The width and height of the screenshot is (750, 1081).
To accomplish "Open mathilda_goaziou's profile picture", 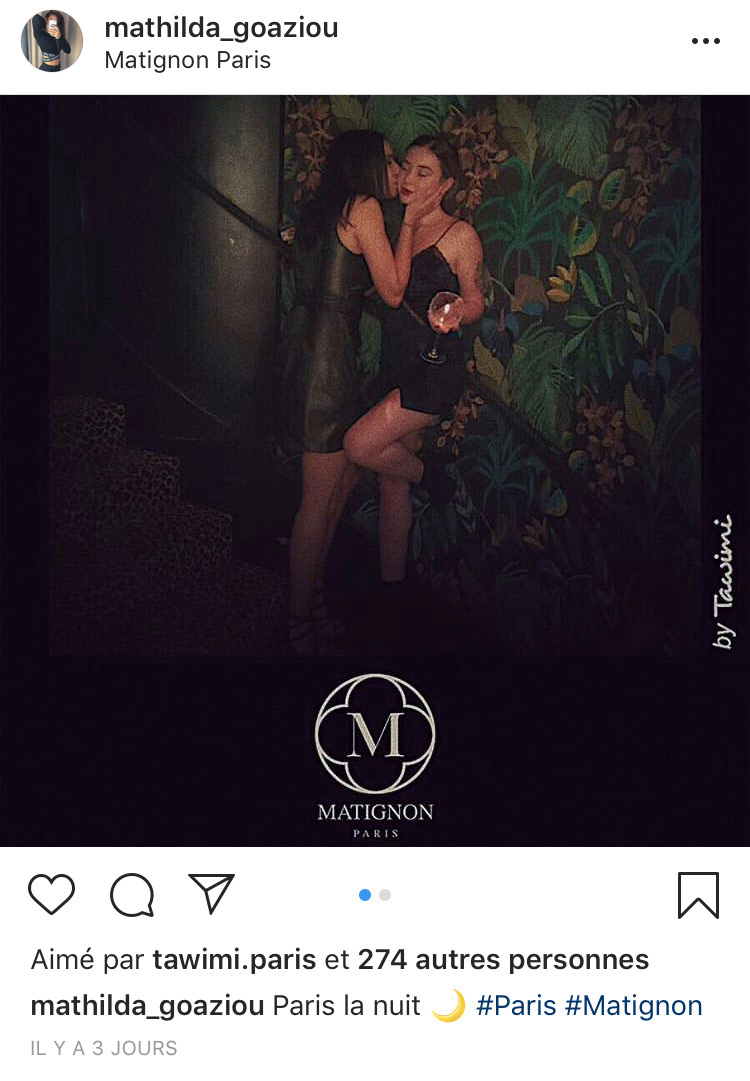I will (52, 41).
